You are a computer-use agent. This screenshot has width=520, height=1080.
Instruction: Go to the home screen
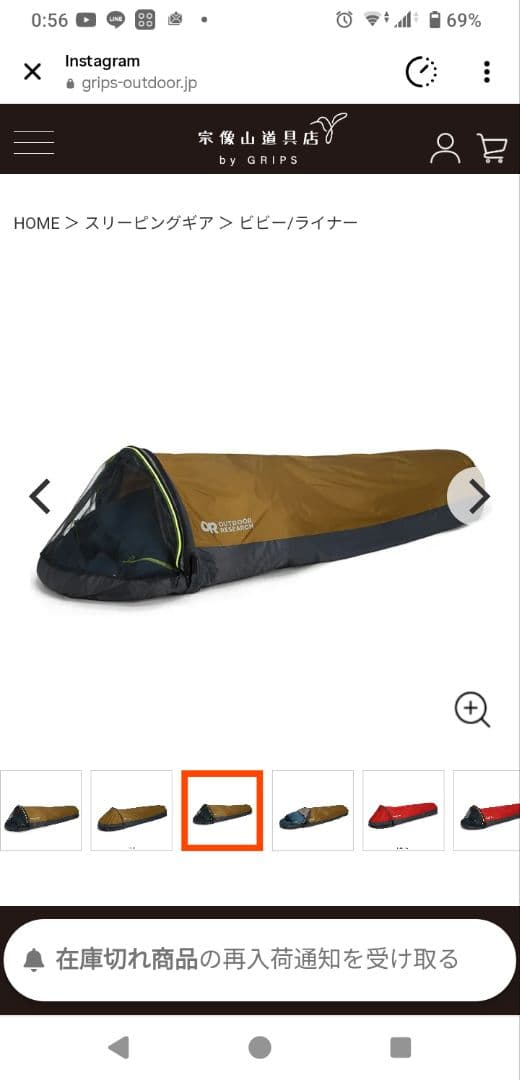tap(260, 1048)
